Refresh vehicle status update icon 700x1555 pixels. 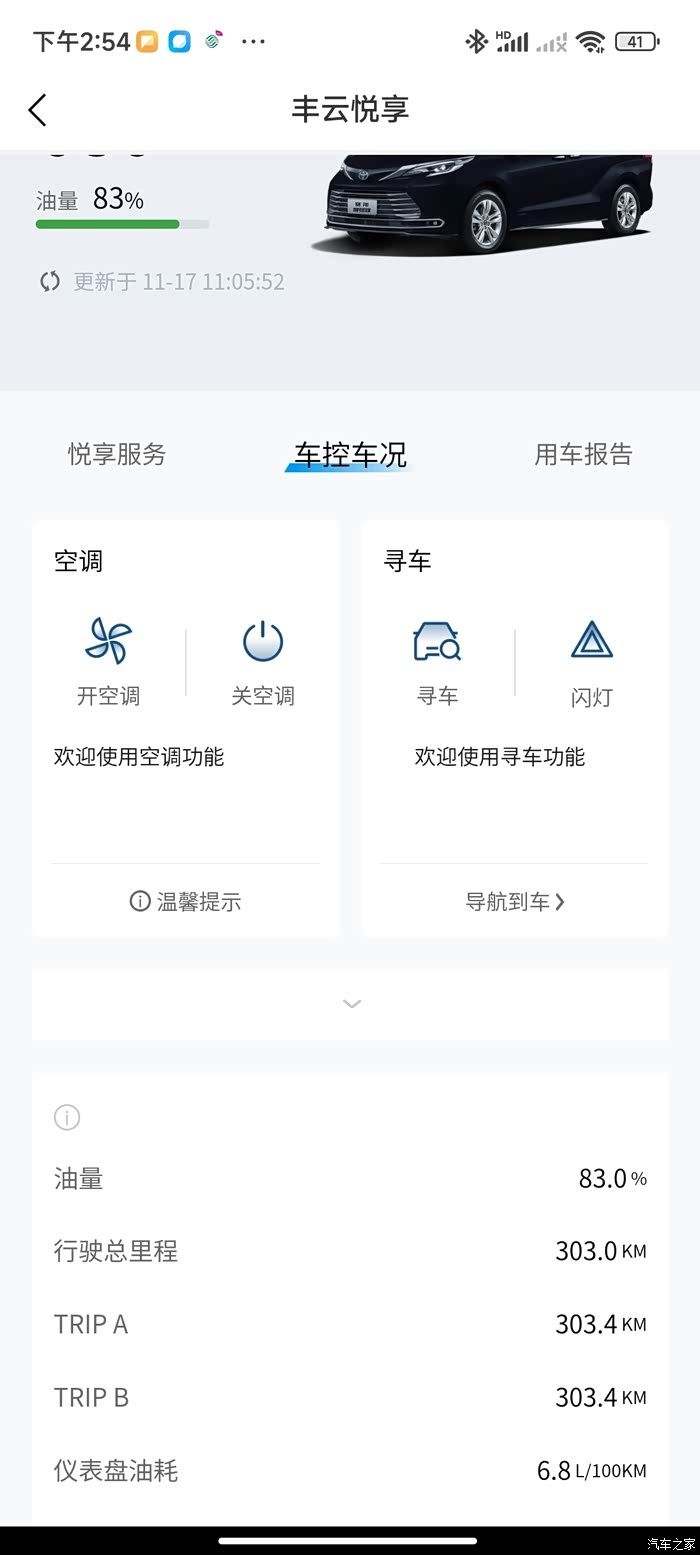pyautogui.click(x=50, y=282)
